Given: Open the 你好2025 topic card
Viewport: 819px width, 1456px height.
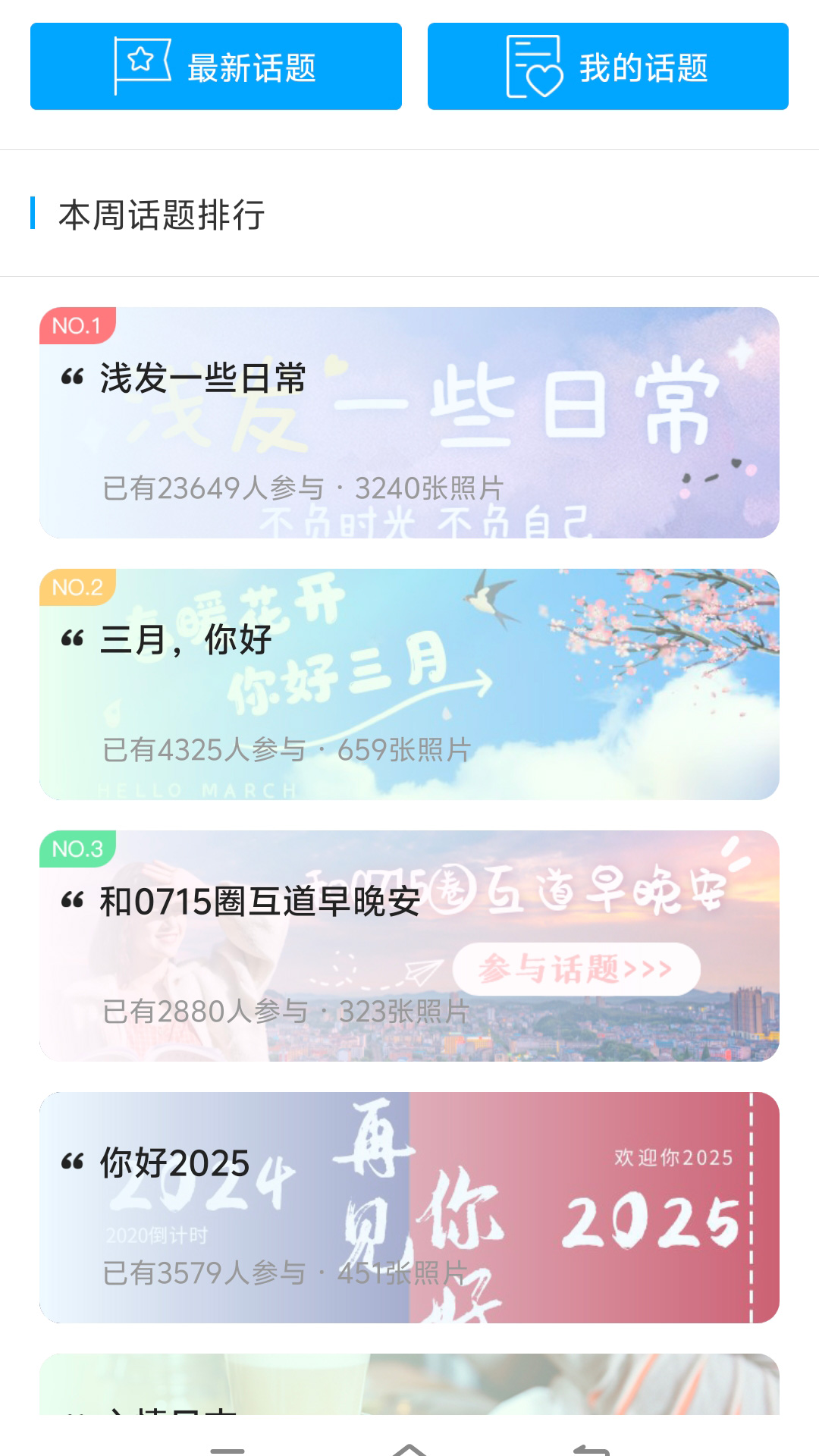Looking at the screenshot, I should point(409,1207).
